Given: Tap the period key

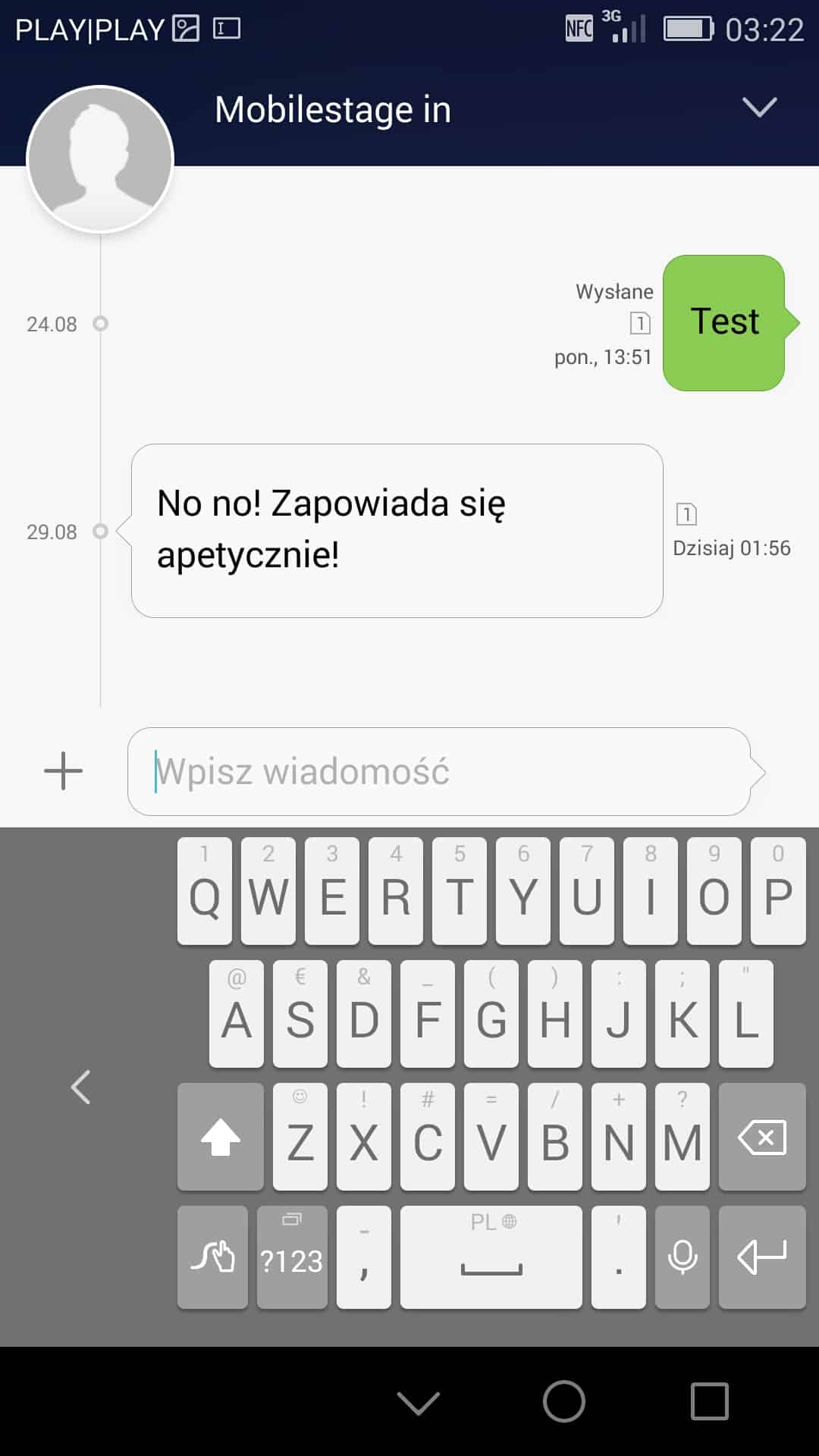Looking at the screenshot, I should click(618, 1258).
